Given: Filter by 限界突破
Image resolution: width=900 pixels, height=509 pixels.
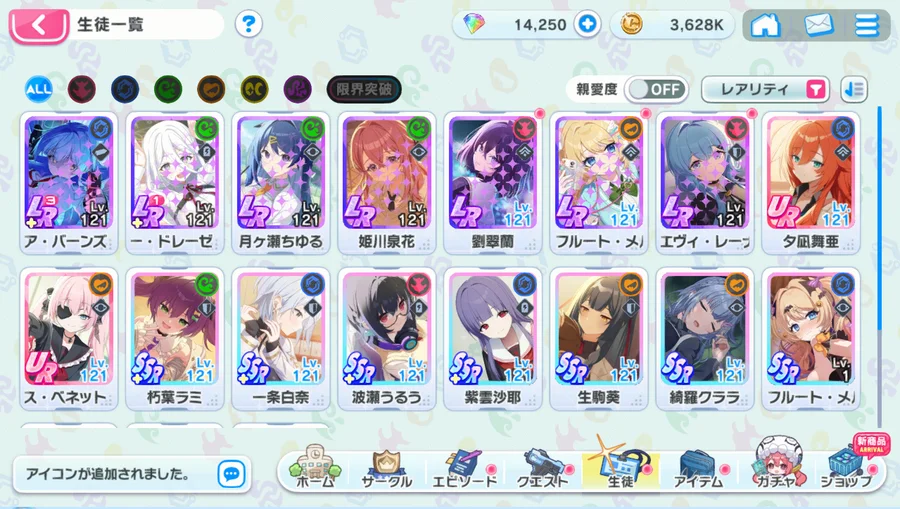Looking at the screenshot, I should pyautogui.click(x=363, y=89).
